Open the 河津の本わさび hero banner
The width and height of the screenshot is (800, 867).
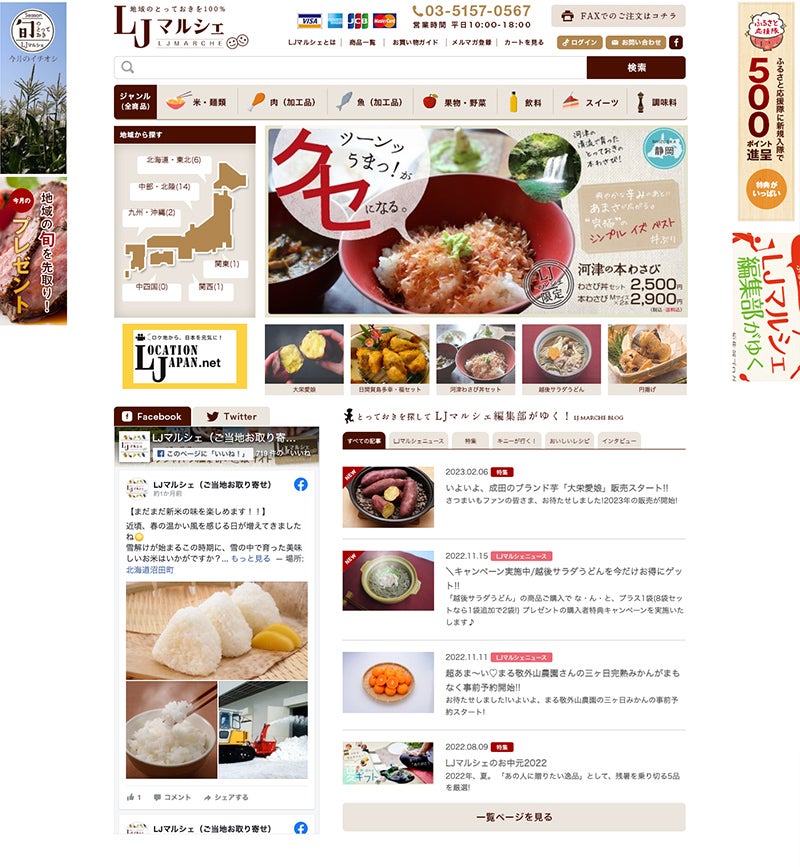coord(476,220)
